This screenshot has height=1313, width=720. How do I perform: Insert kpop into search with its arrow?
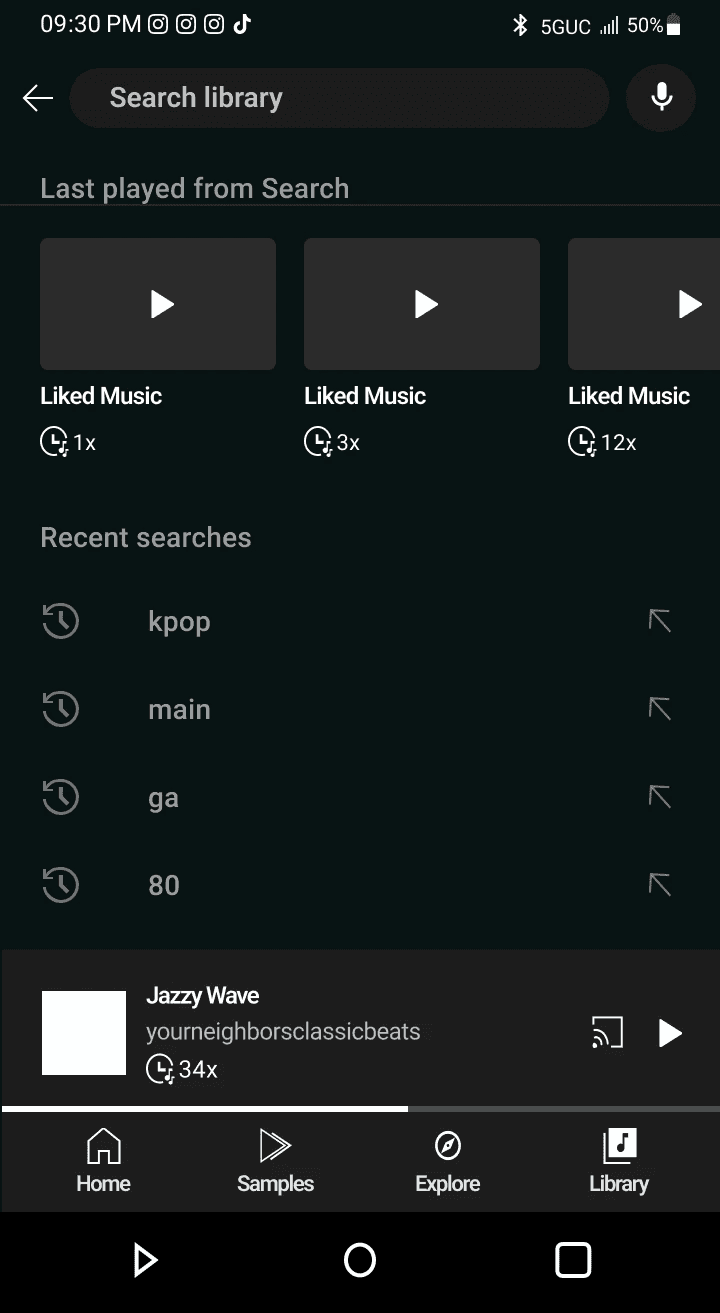[x=659, y=621]
